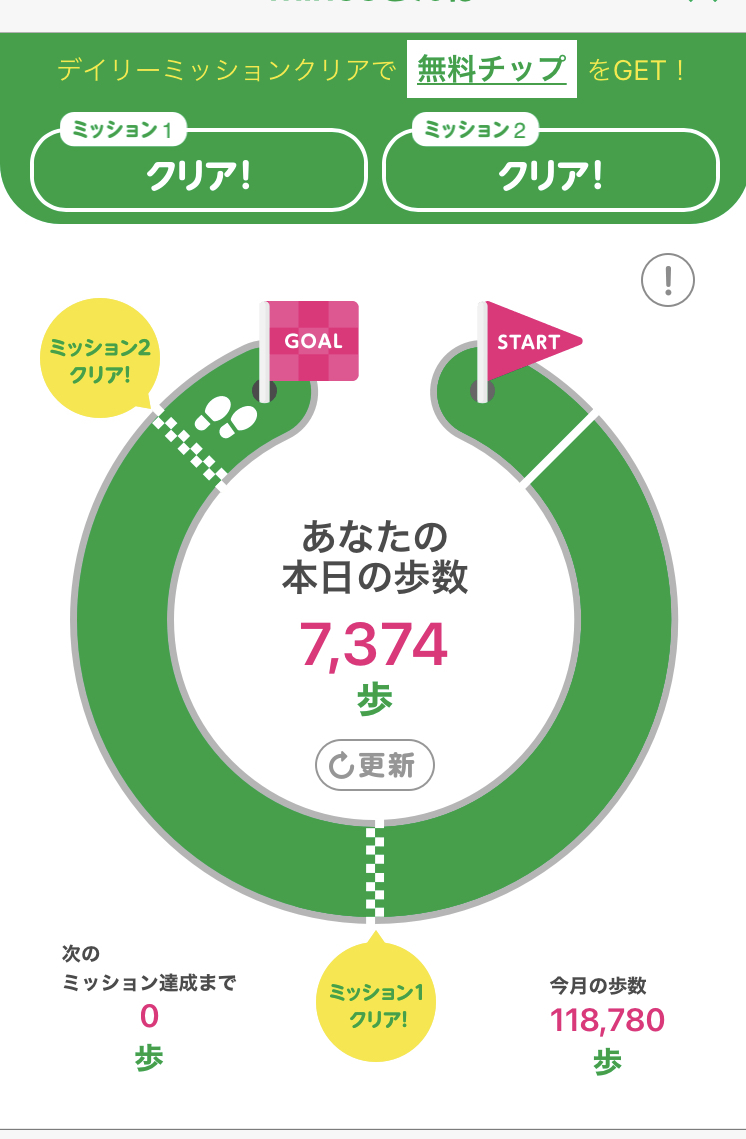Tap the 更新 refresh button
This screenshot has width=746, height=1139.
375,765
